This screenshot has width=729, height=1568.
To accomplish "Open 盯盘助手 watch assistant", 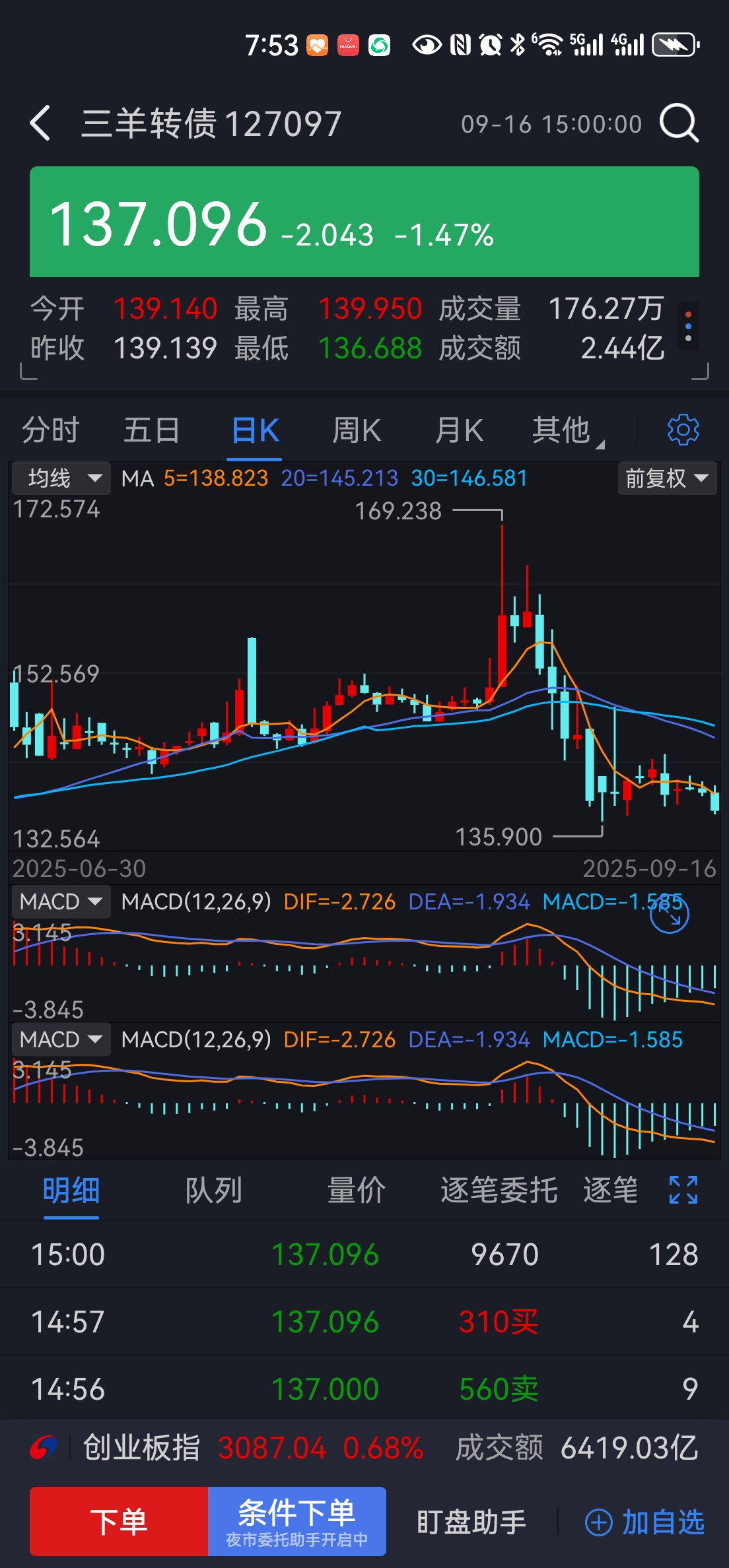I will pos(471,1522).
